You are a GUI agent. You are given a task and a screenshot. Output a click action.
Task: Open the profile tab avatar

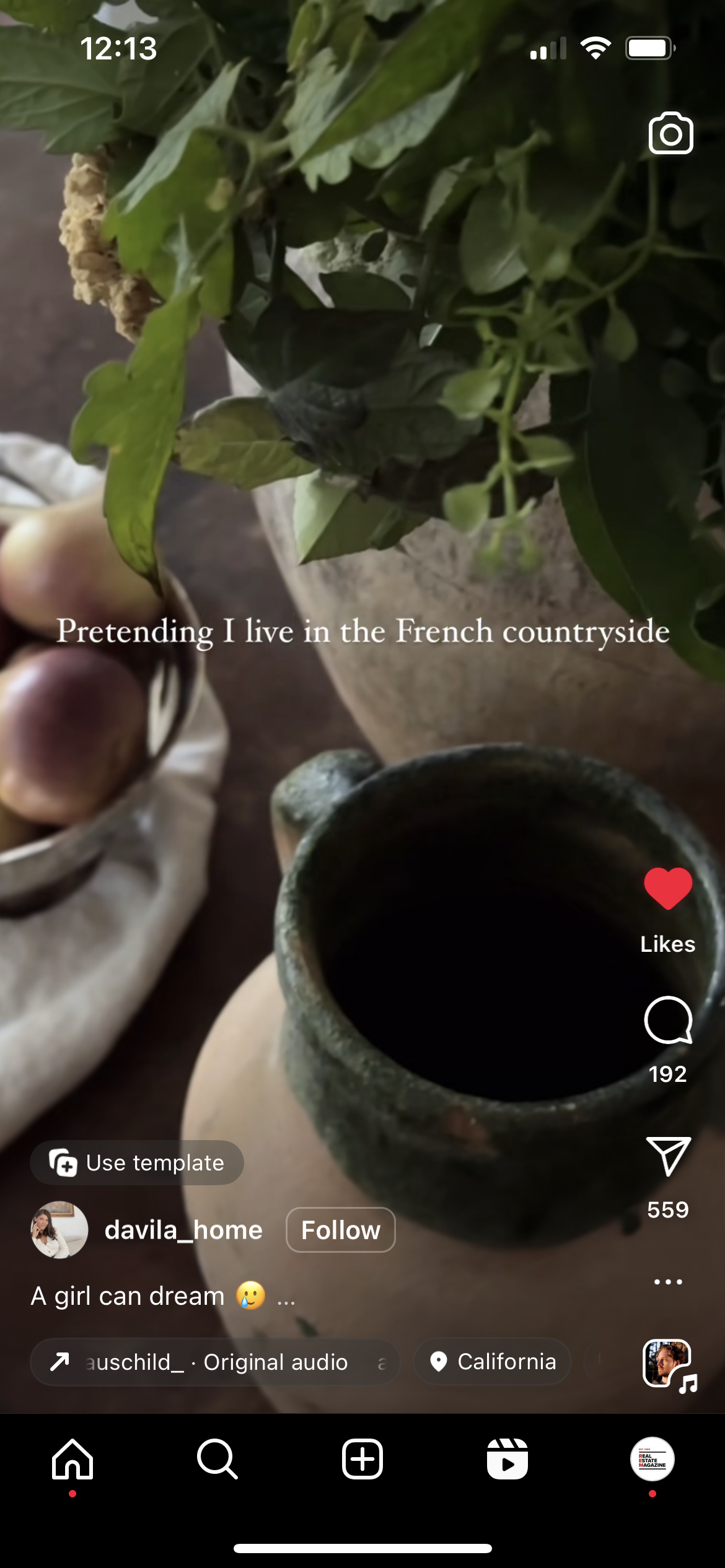652,1459
